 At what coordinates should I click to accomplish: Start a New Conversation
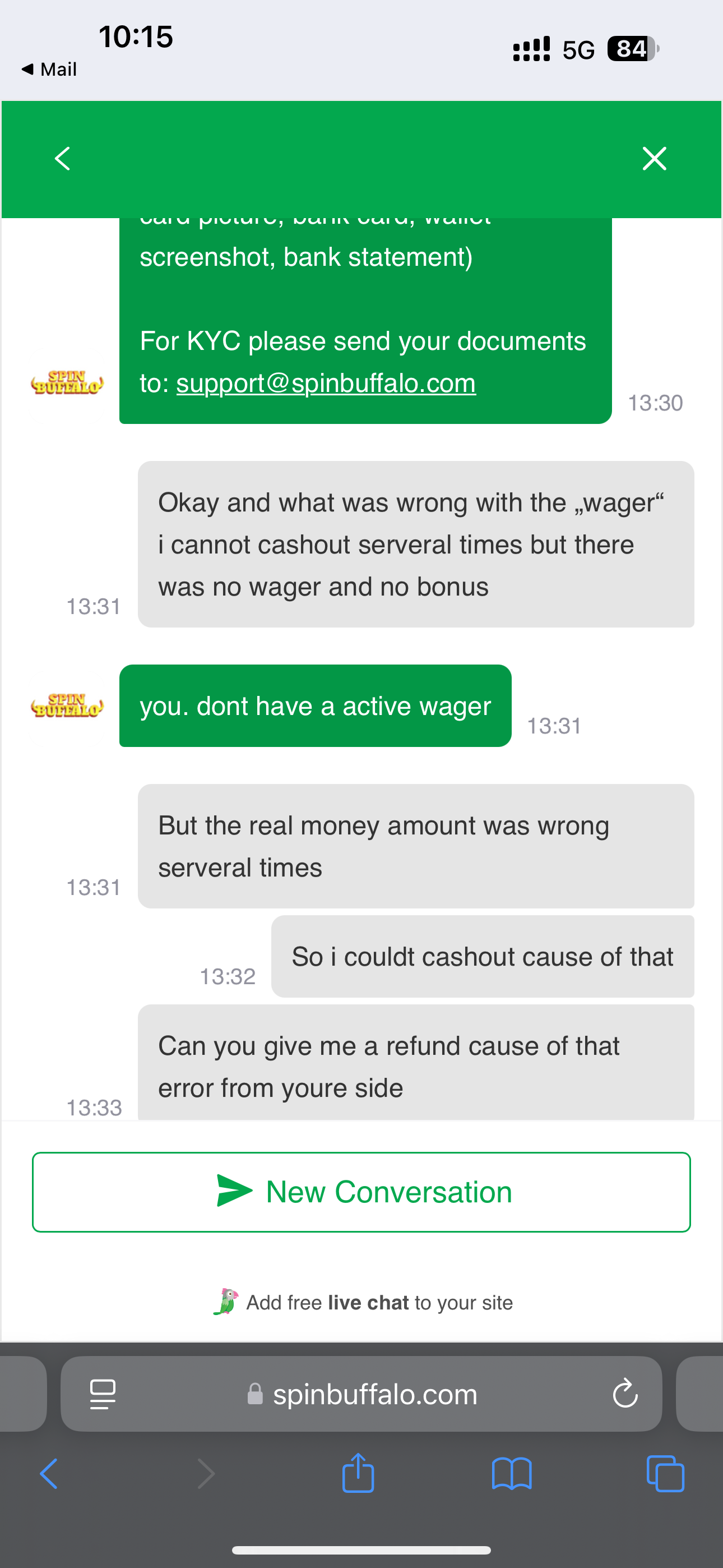click(361, 1192)
